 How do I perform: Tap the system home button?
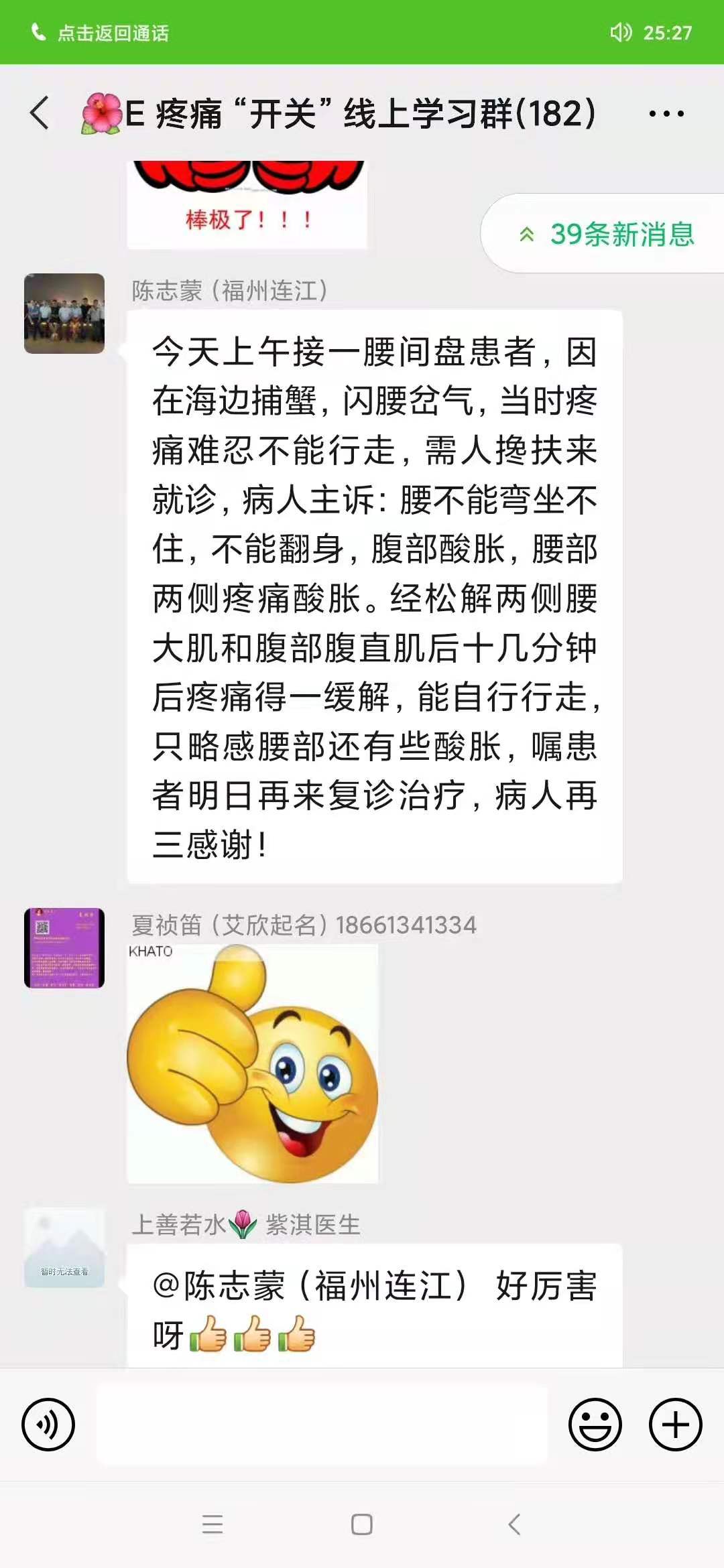click(x=362, y=1524)
